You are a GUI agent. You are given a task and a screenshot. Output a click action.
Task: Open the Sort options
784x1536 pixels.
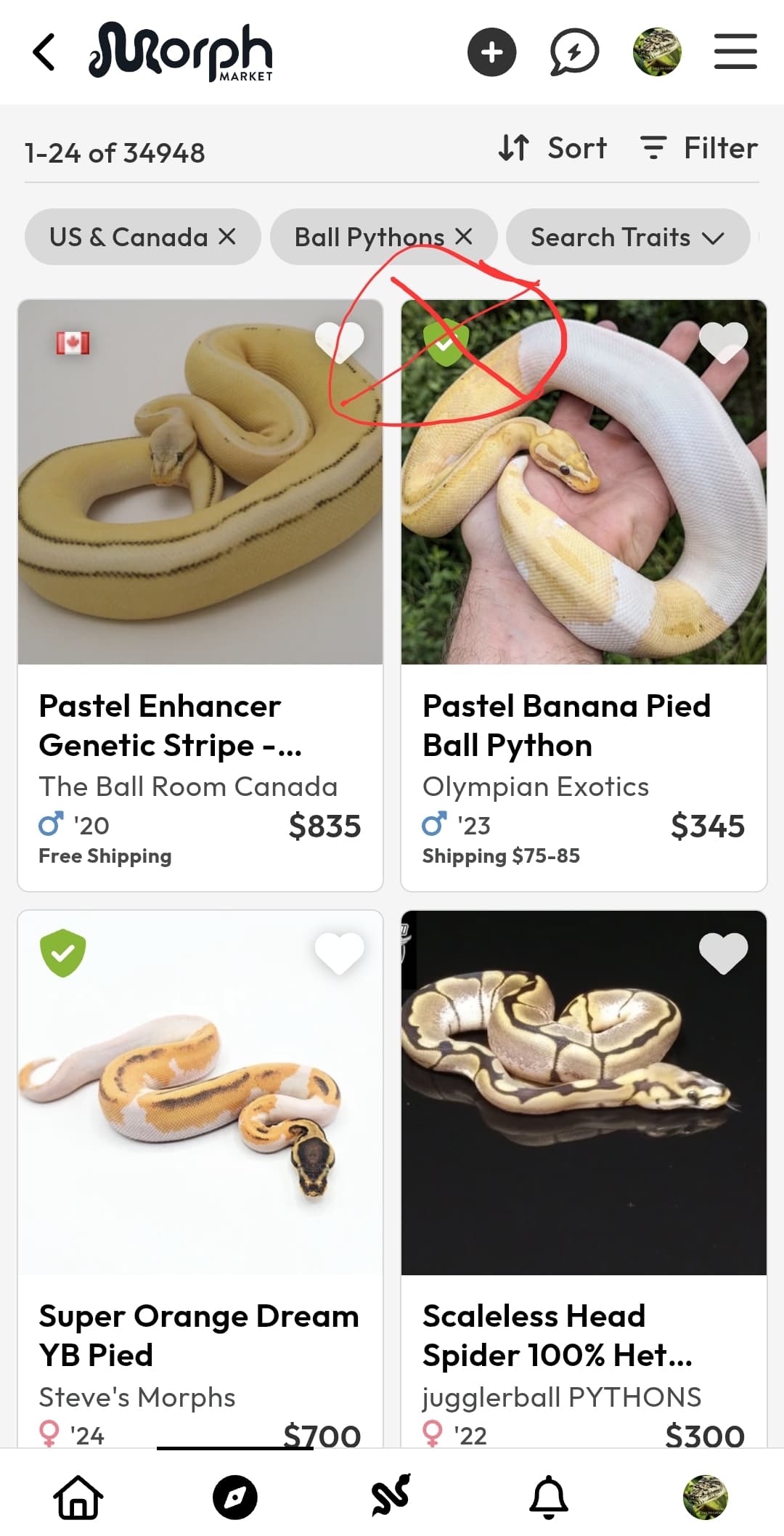click(x=553, y=148)
